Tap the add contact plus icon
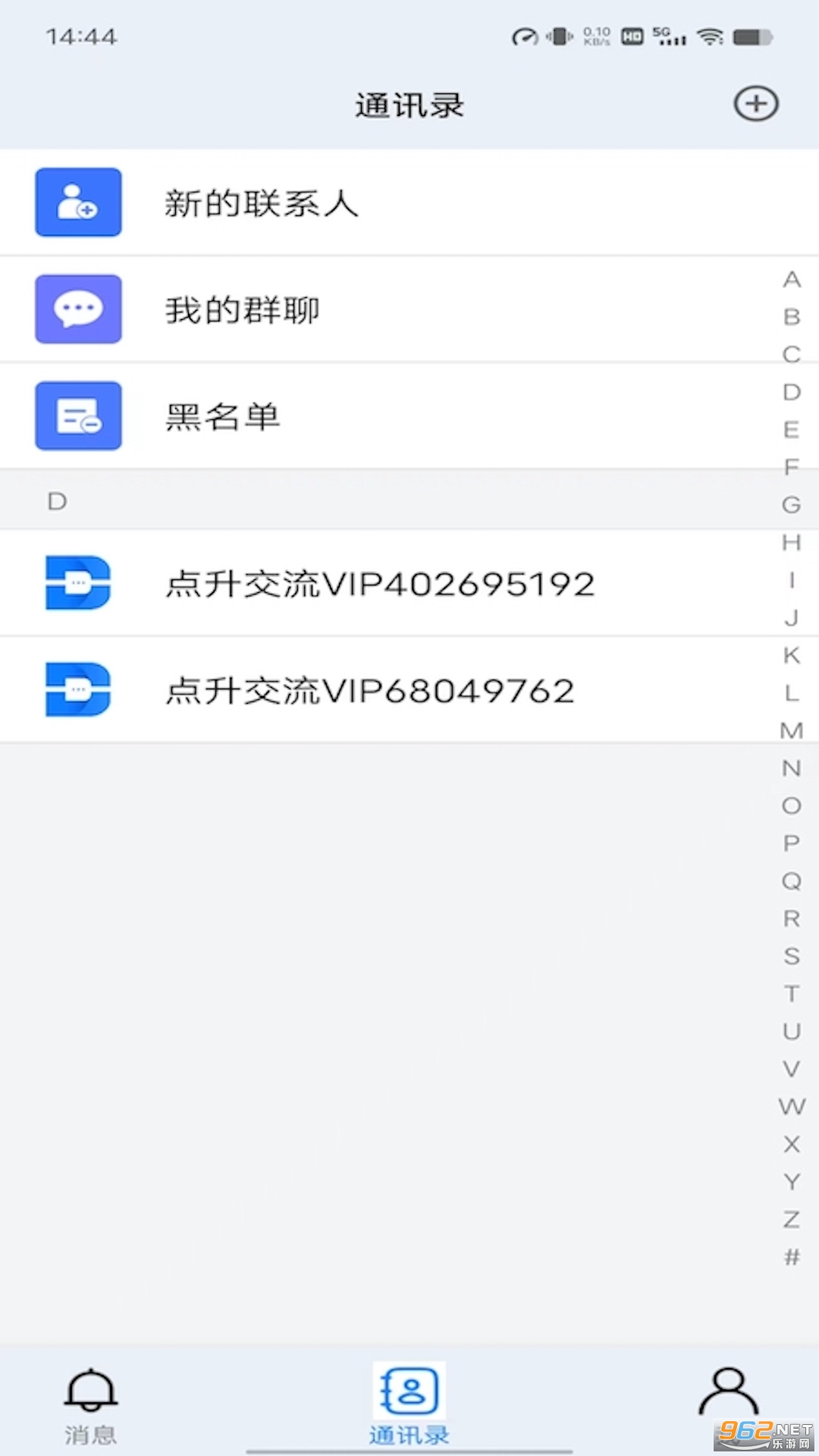 tap(756, 104)
